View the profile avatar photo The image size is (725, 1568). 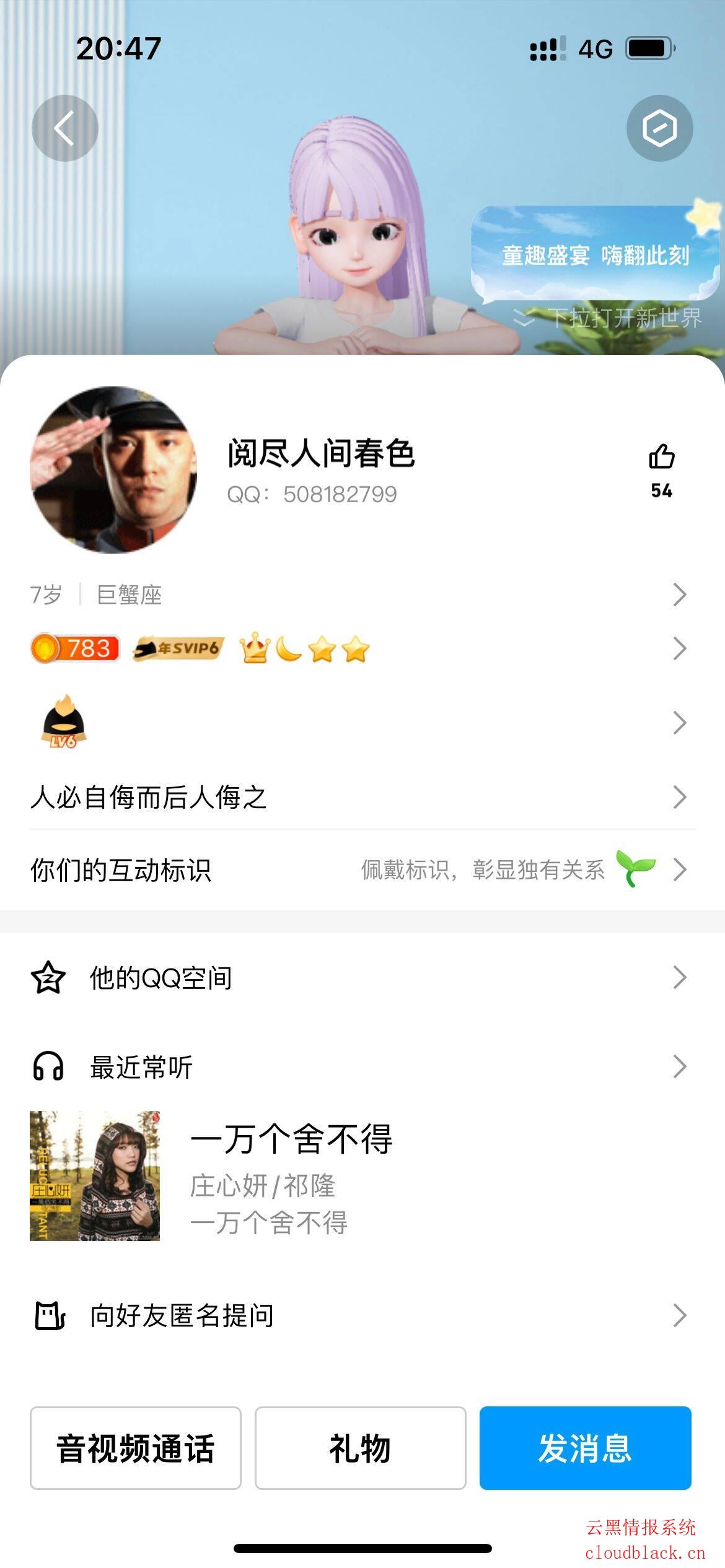click(x=113, y=470)
